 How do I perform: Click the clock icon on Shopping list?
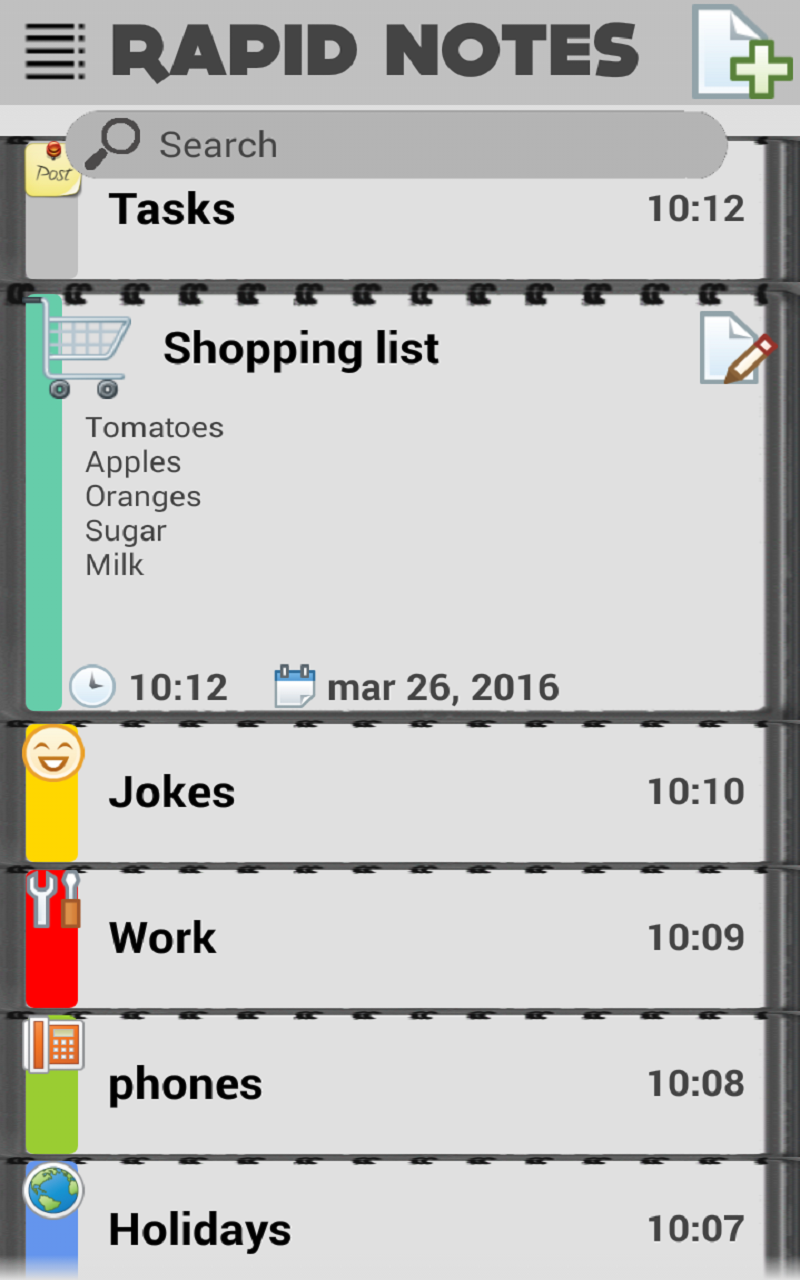92,686
